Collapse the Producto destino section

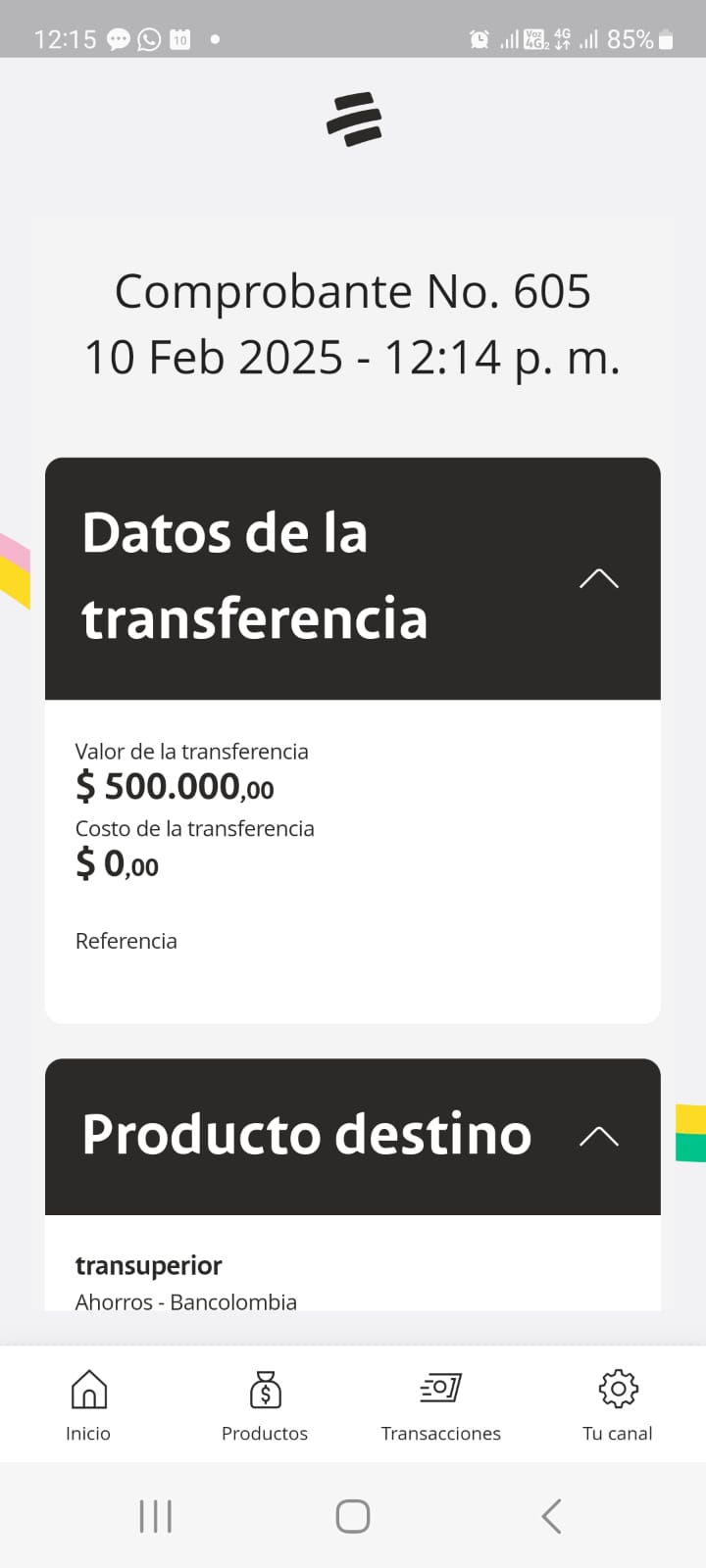click(x=598, y=1136)
